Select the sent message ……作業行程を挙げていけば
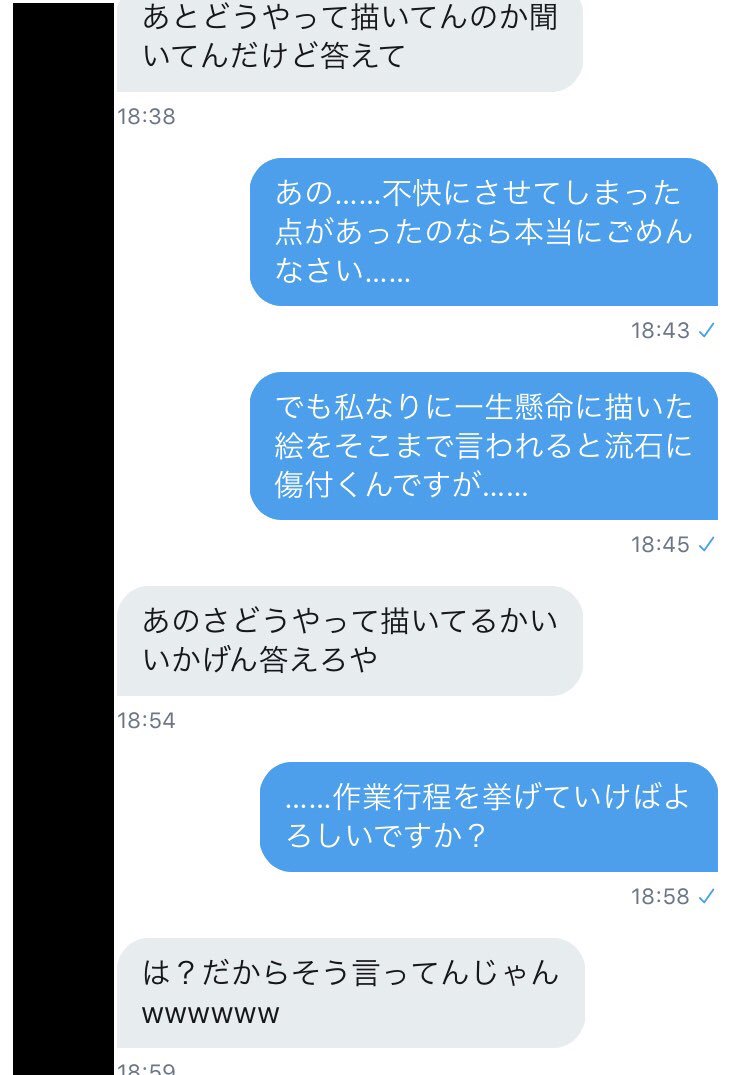Screen dimensions: 750x1075 [x=488, y=817]
